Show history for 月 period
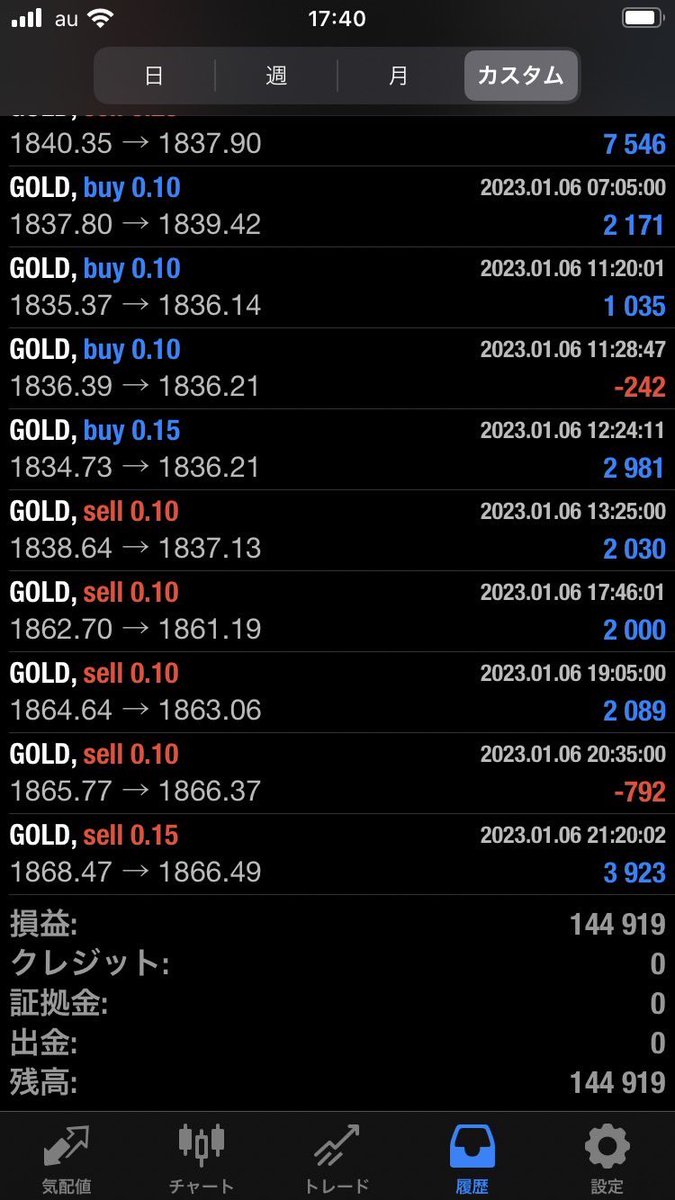The width and height of the screenshot is (675, 1200). 399,75
